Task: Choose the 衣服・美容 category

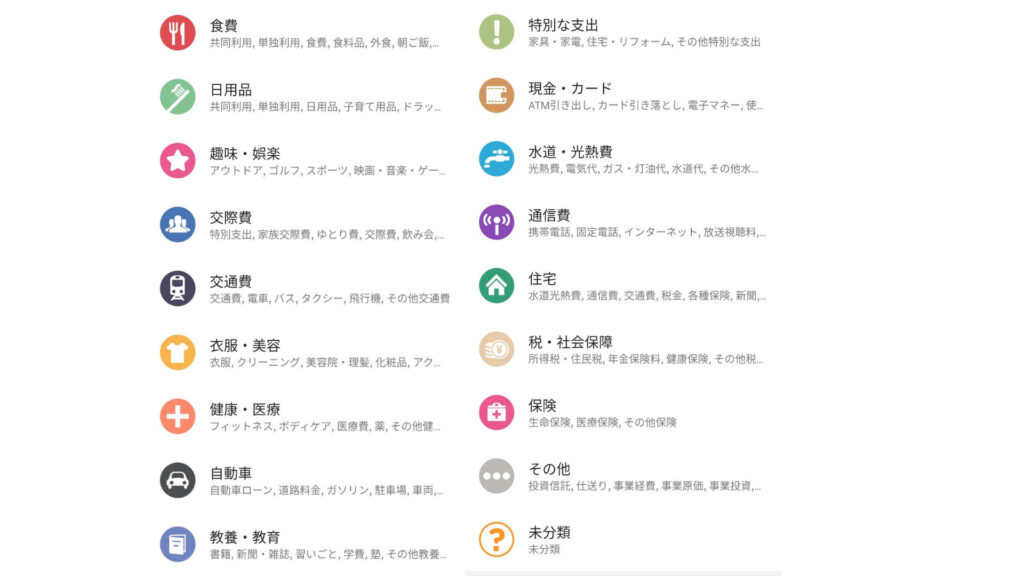Action: click(x=245, y=346)
